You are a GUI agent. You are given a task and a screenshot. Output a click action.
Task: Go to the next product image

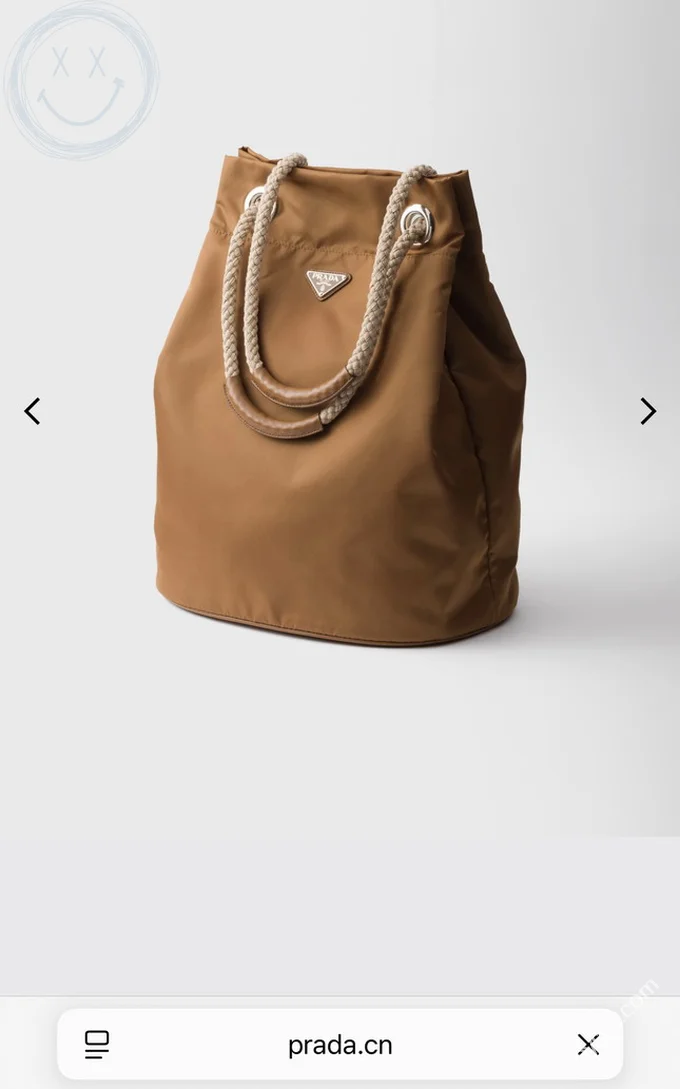tap(647, 411)
